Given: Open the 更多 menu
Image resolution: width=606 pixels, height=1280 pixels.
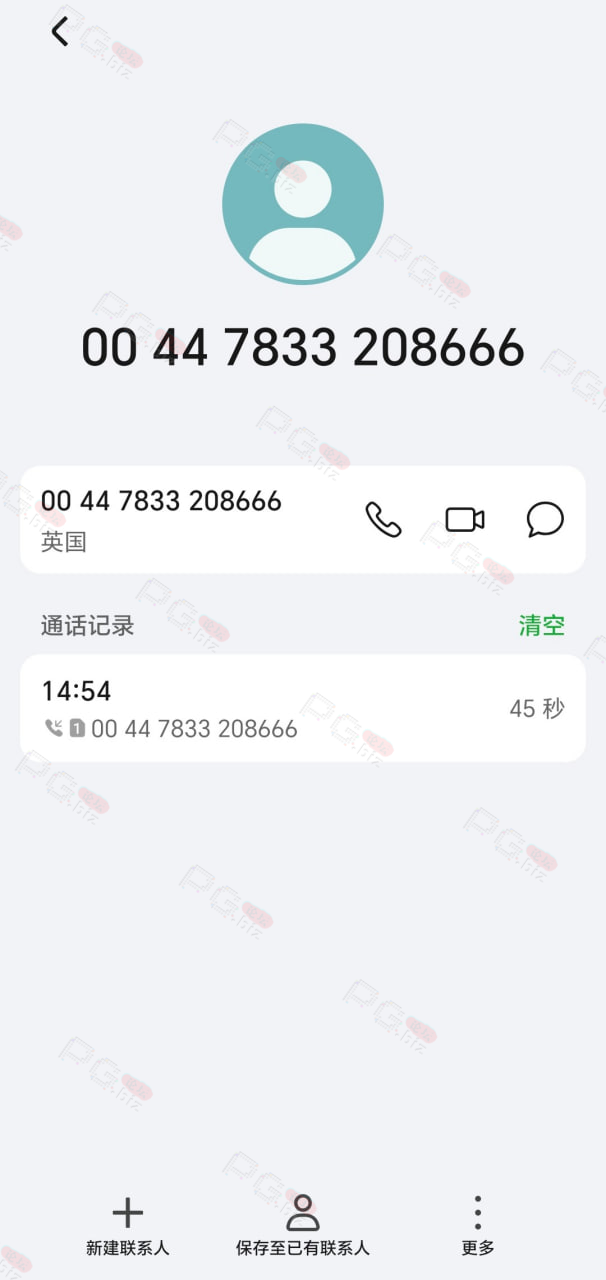Looking at the screenshot, I should 478,1226.
